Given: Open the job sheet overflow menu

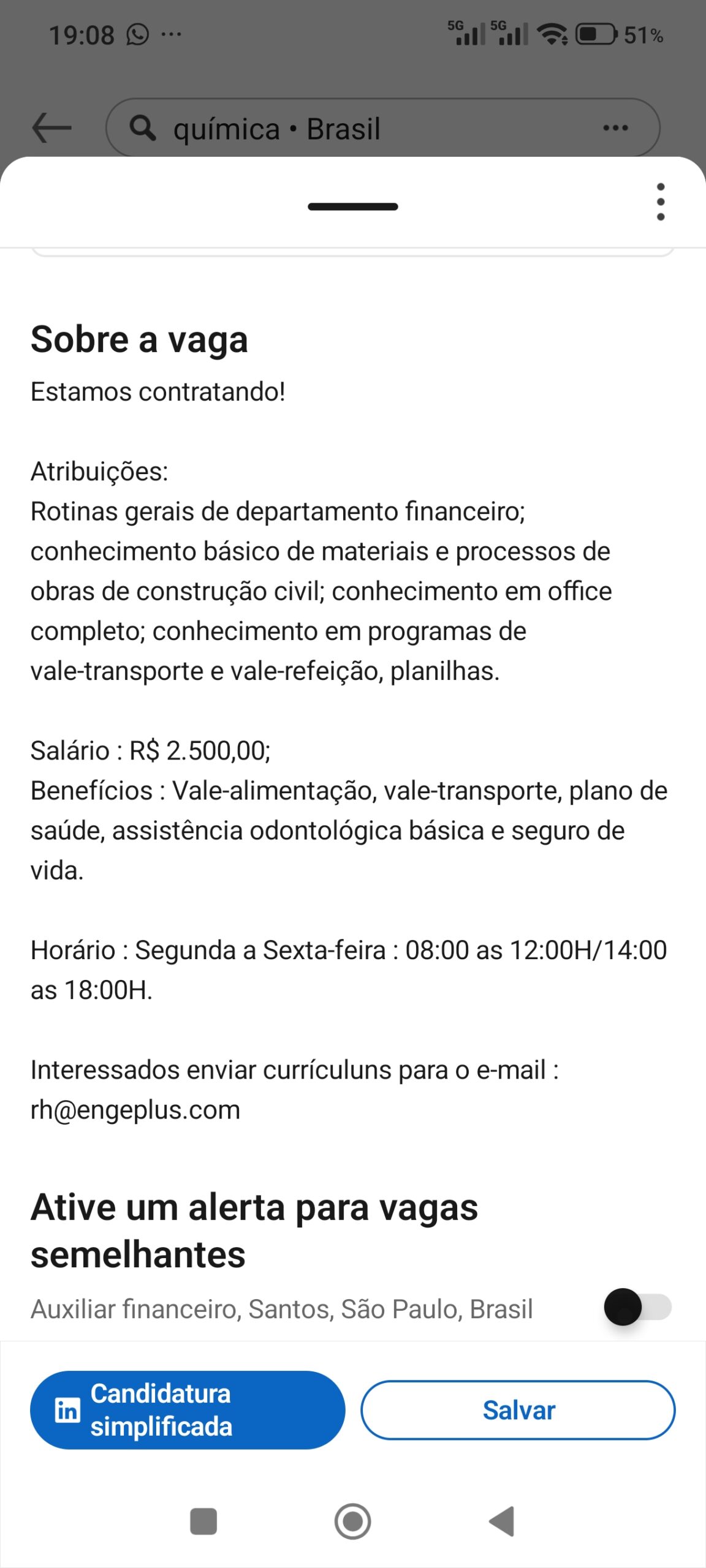Looking at the screenshot, I should (x=660, y=202).
